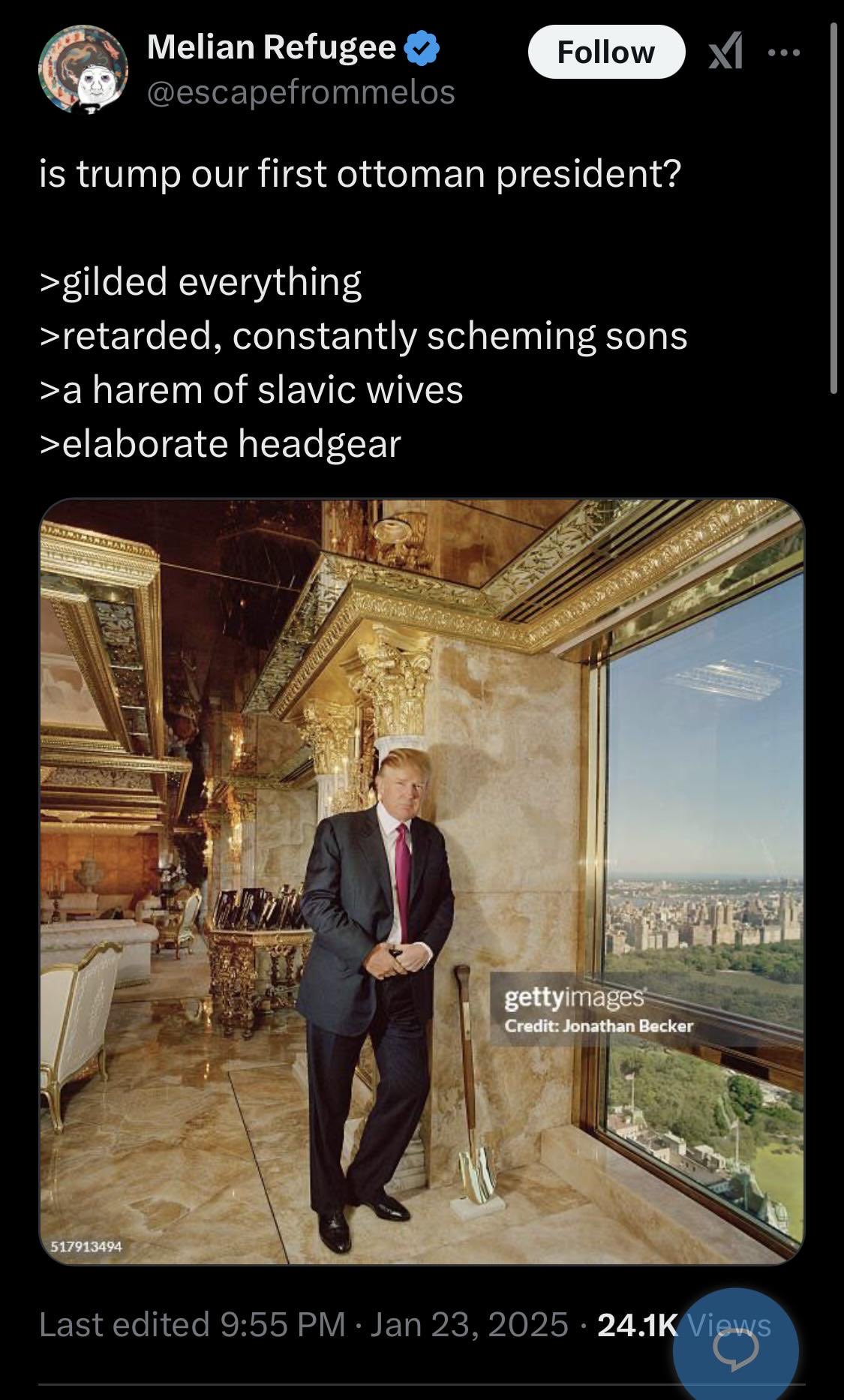View the post's edit history
844x1400 pixels.
124,1324
